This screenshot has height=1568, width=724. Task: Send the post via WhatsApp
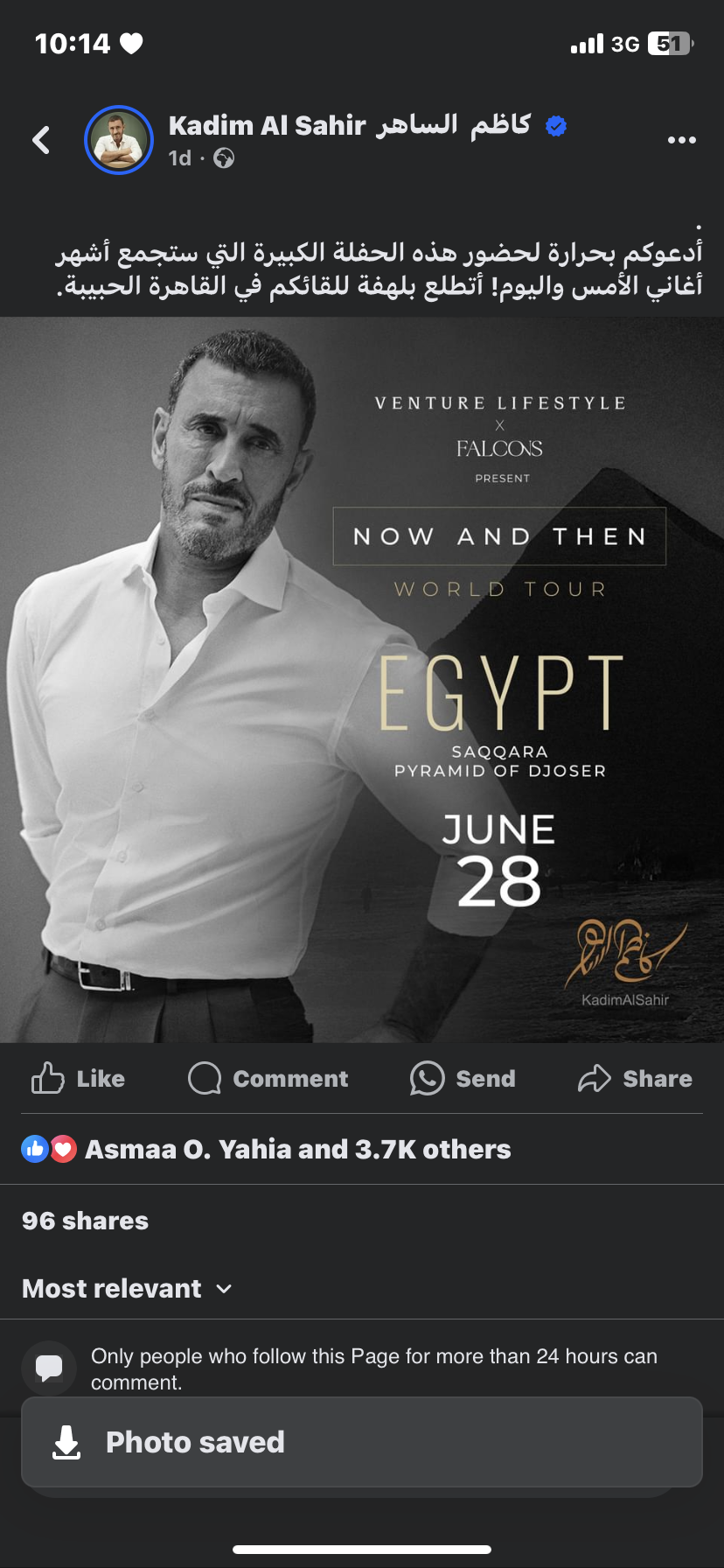click(x=463, y=1078)
